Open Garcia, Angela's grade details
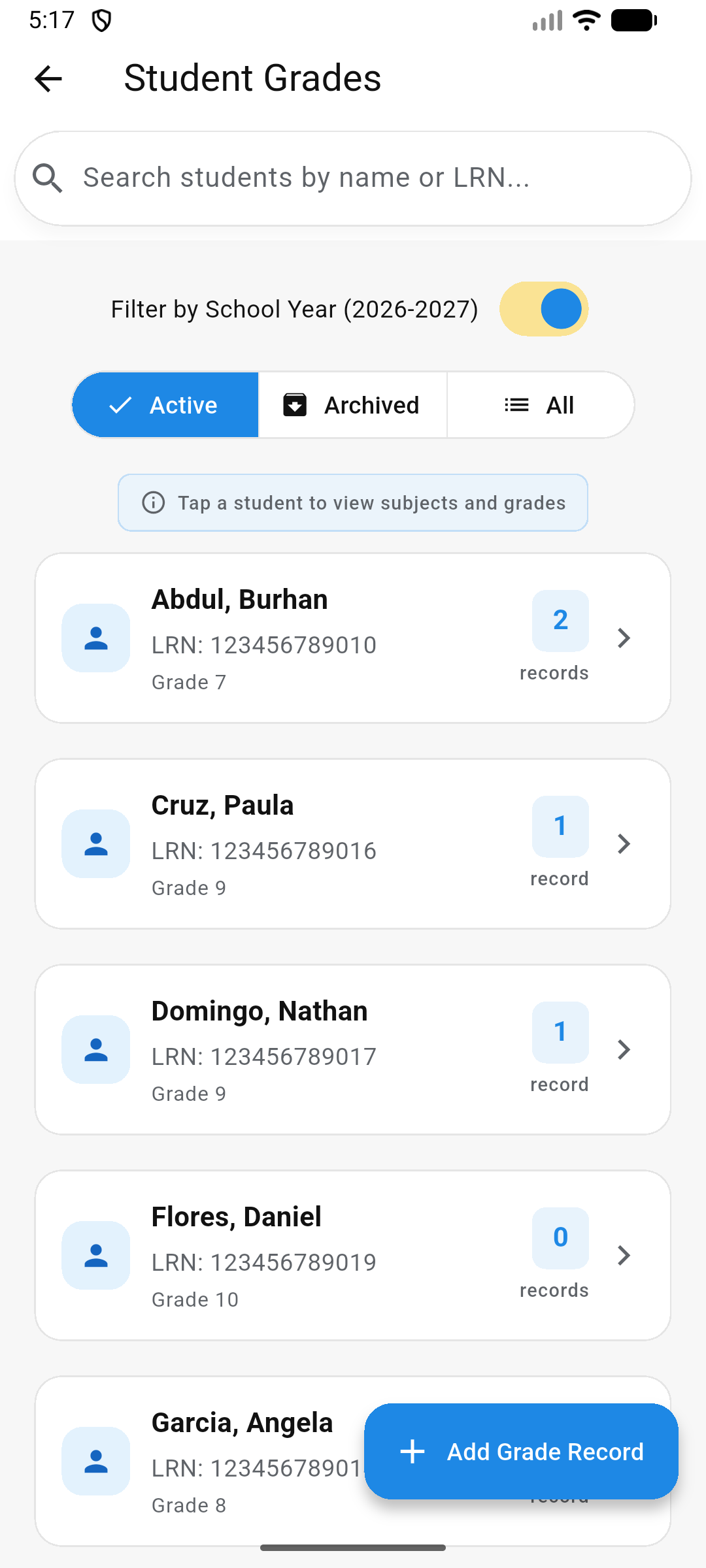This screenshot has width=706, height=1568. point(216,1462)
